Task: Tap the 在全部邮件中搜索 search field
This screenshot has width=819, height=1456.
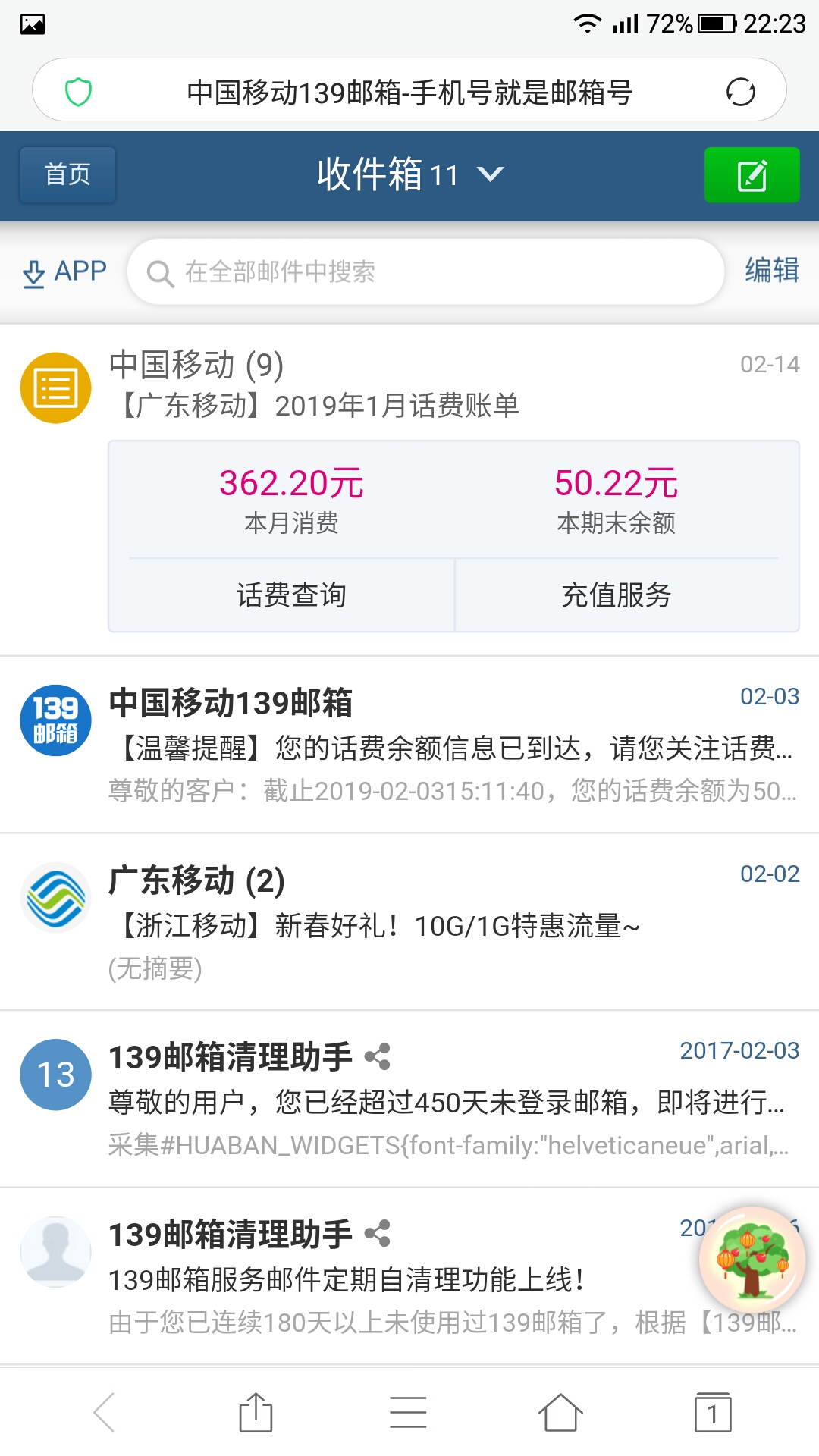Action: click(x=425, y=271)
